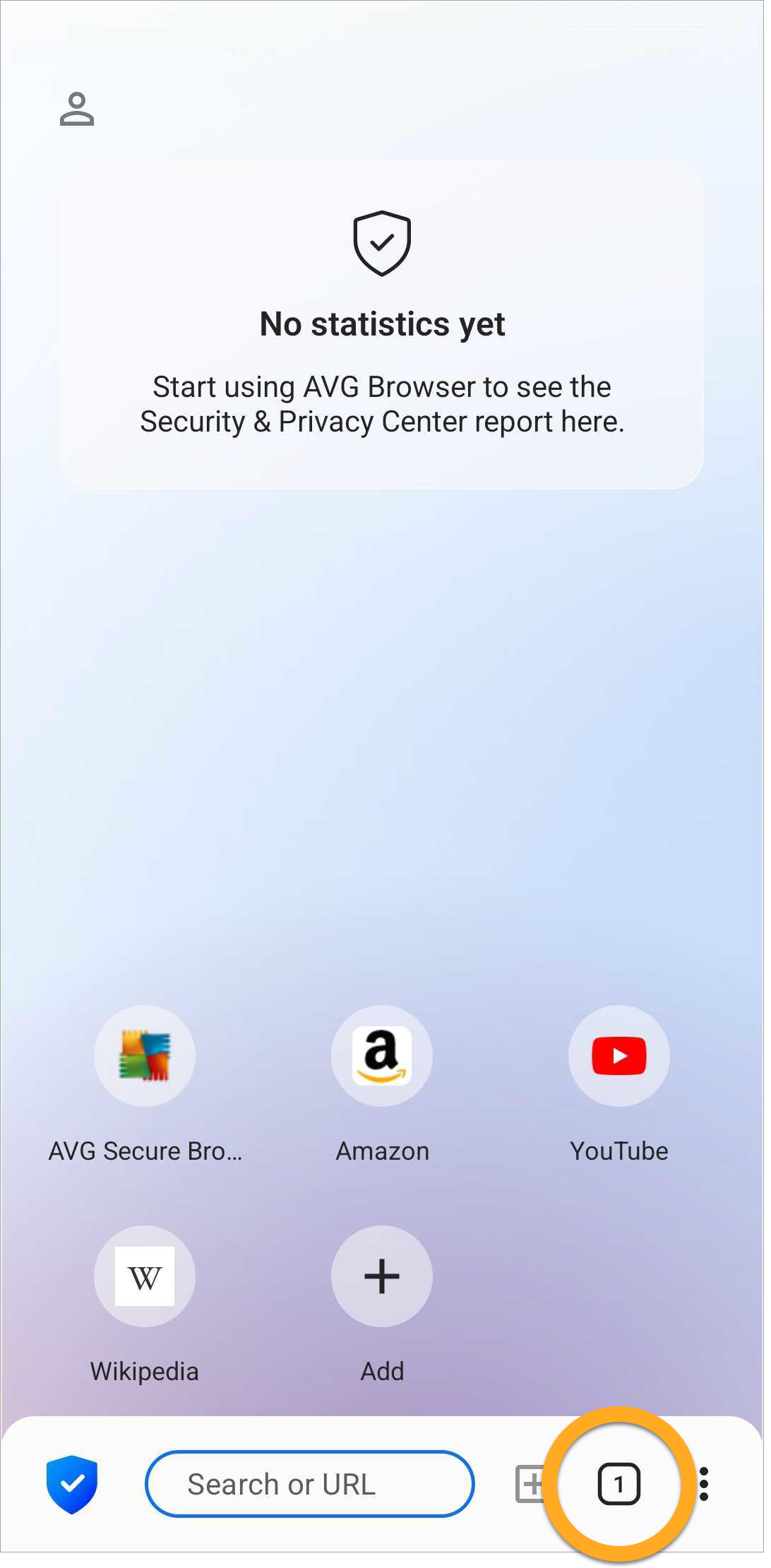Viewport: 771px width, 1568px height.
Task: Tap the blue security shield icon
Action: pos(72,1484)
